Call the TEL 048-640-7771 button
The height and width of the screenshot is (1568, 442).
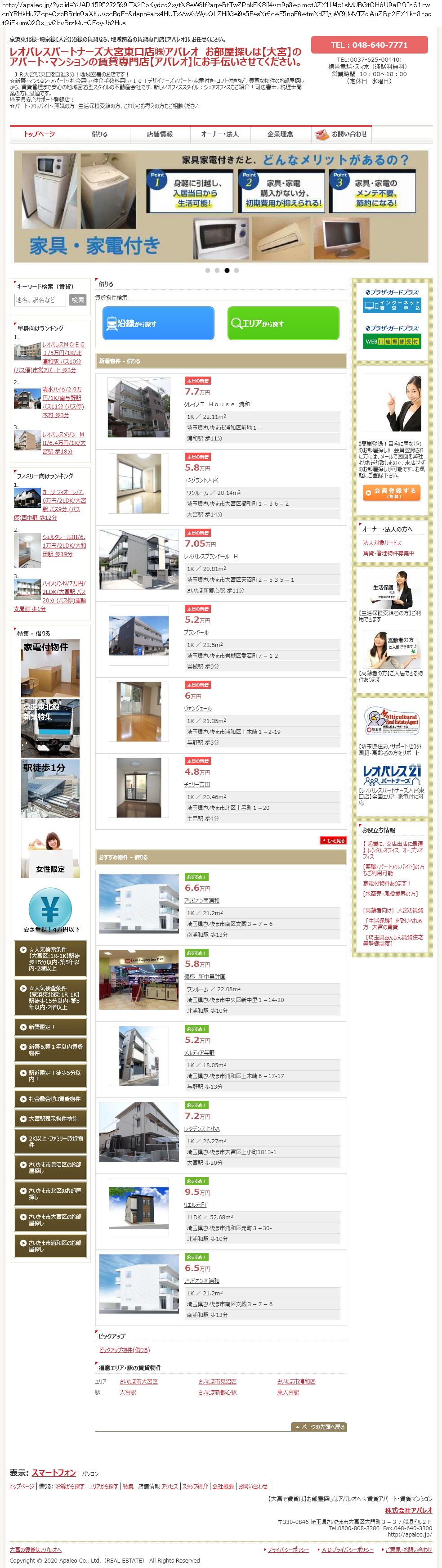369,45
